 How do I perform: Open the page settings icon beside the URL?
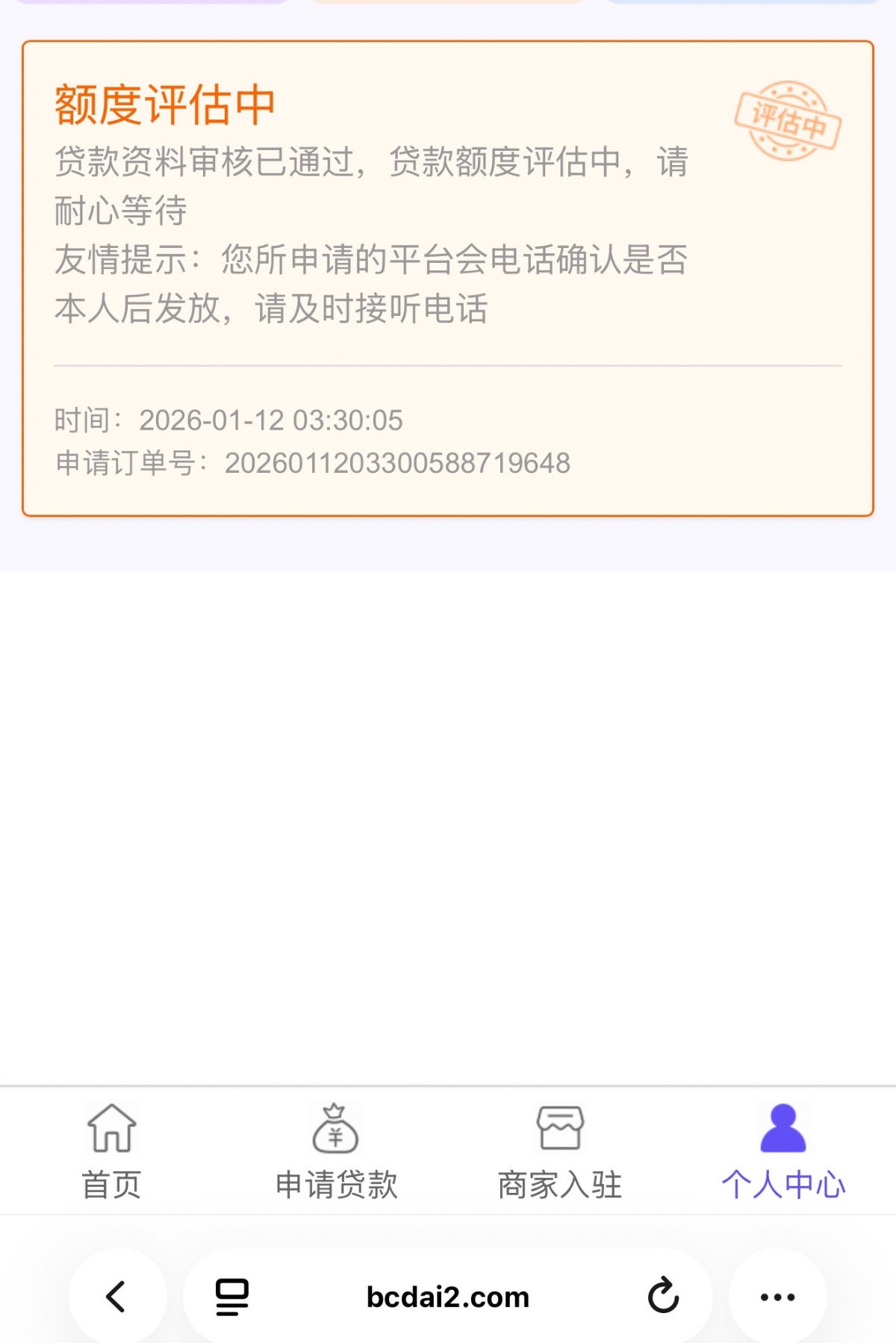[x=232, y=1297]
